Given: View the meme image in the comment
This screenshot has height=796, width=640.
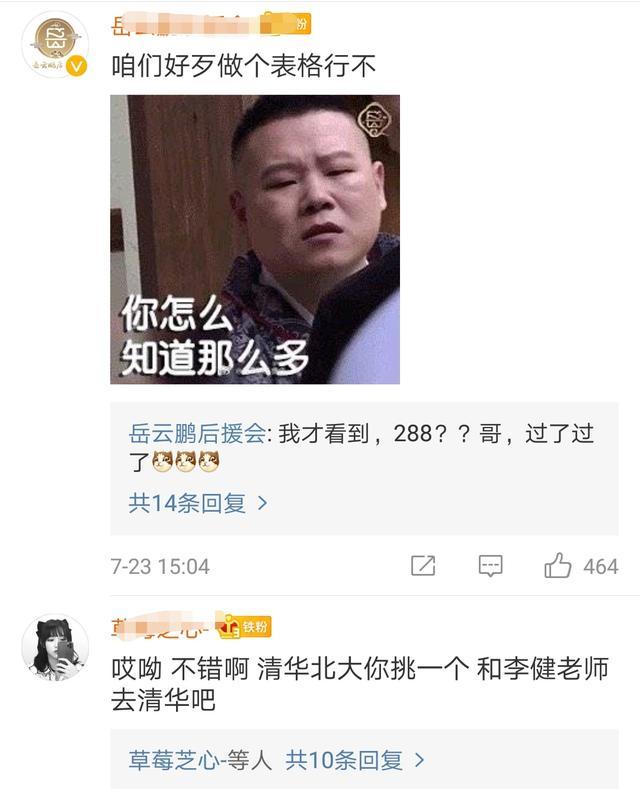Looking at the screenshot, I should click(255, 239).
